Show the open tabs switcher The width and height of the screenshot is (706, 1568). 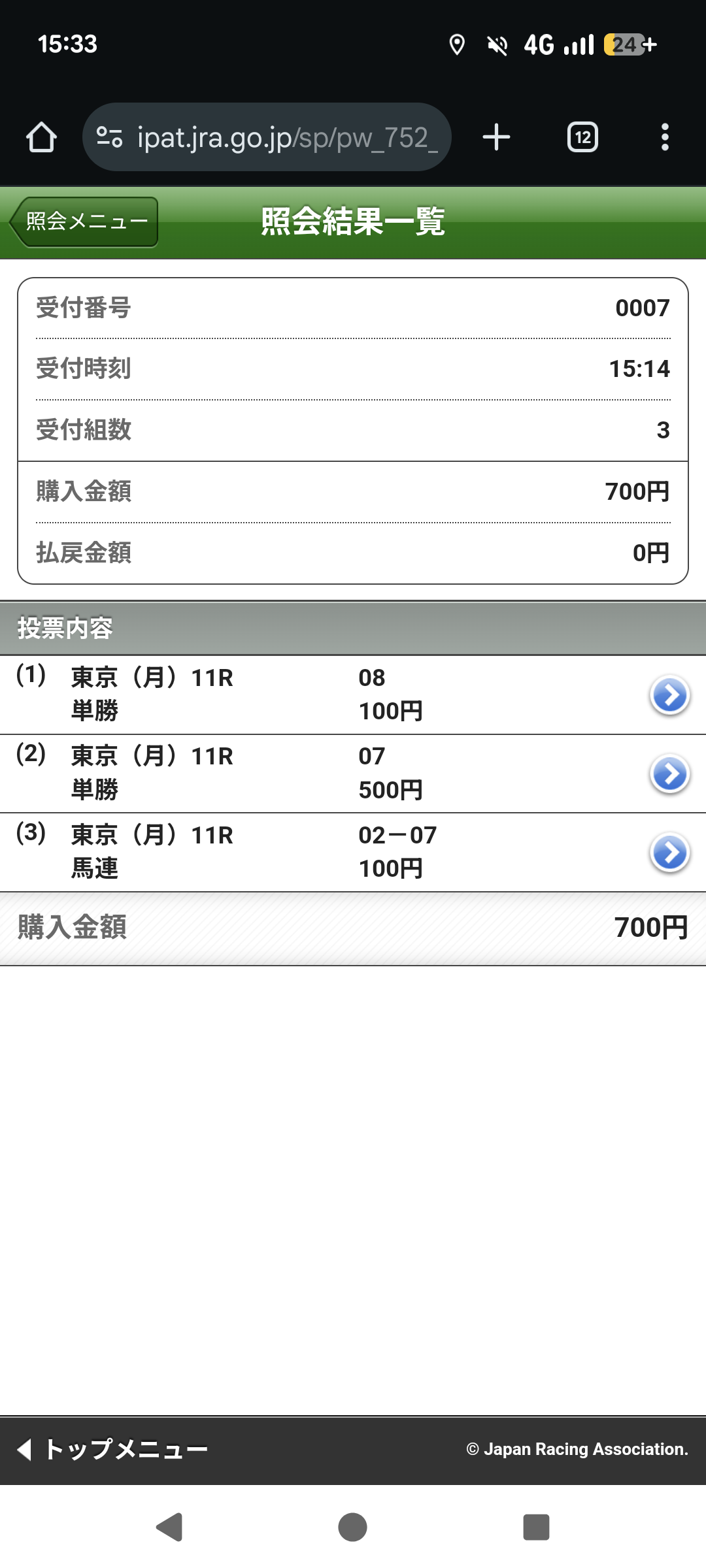pyautogui.click(x=582, y=137)
